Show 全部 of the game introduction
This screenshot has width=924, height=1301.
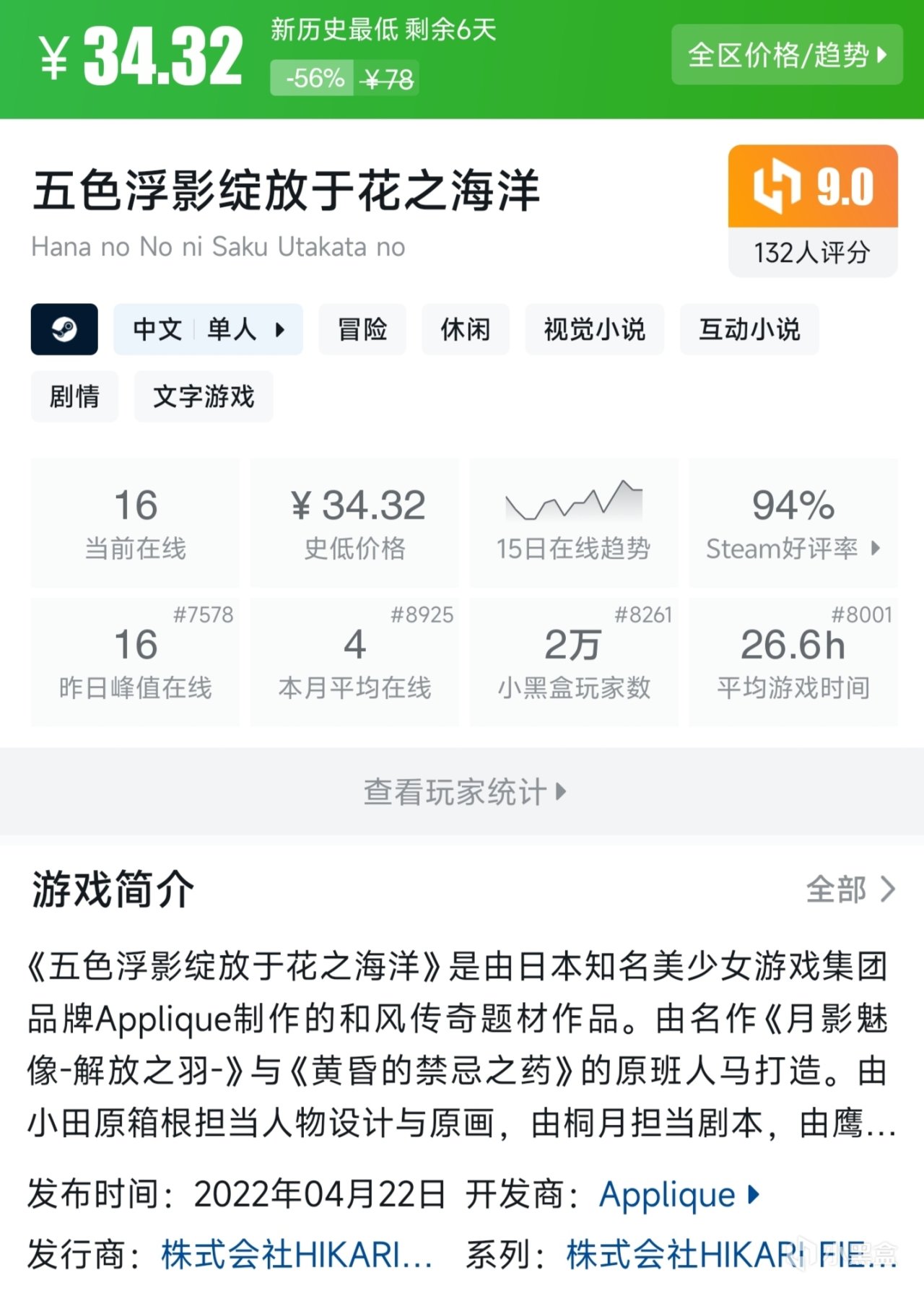[x=850, y=889]
